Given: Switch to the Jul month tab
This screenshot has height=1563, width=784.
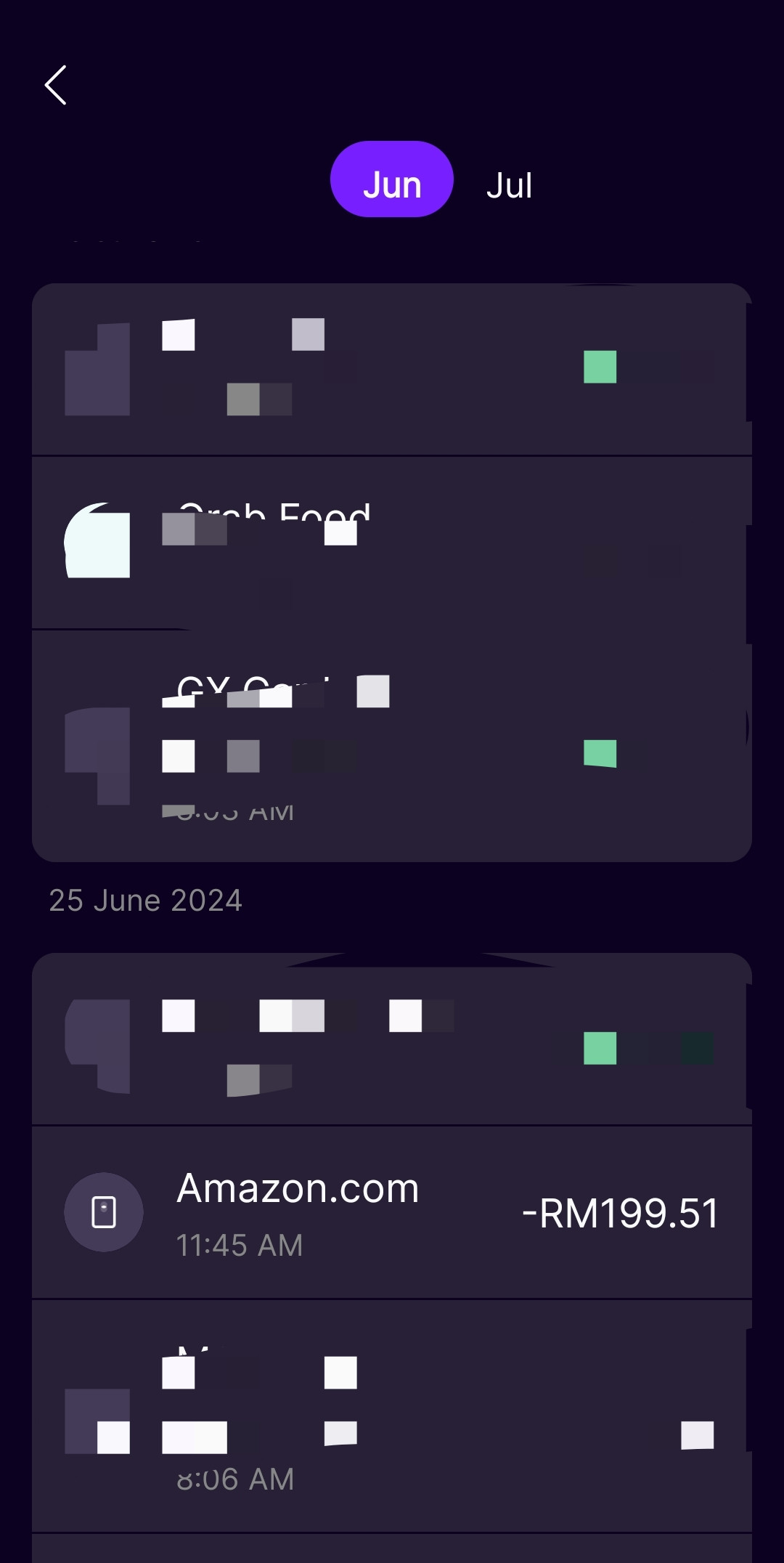Looking at the screenshot, I should [510, 185].
